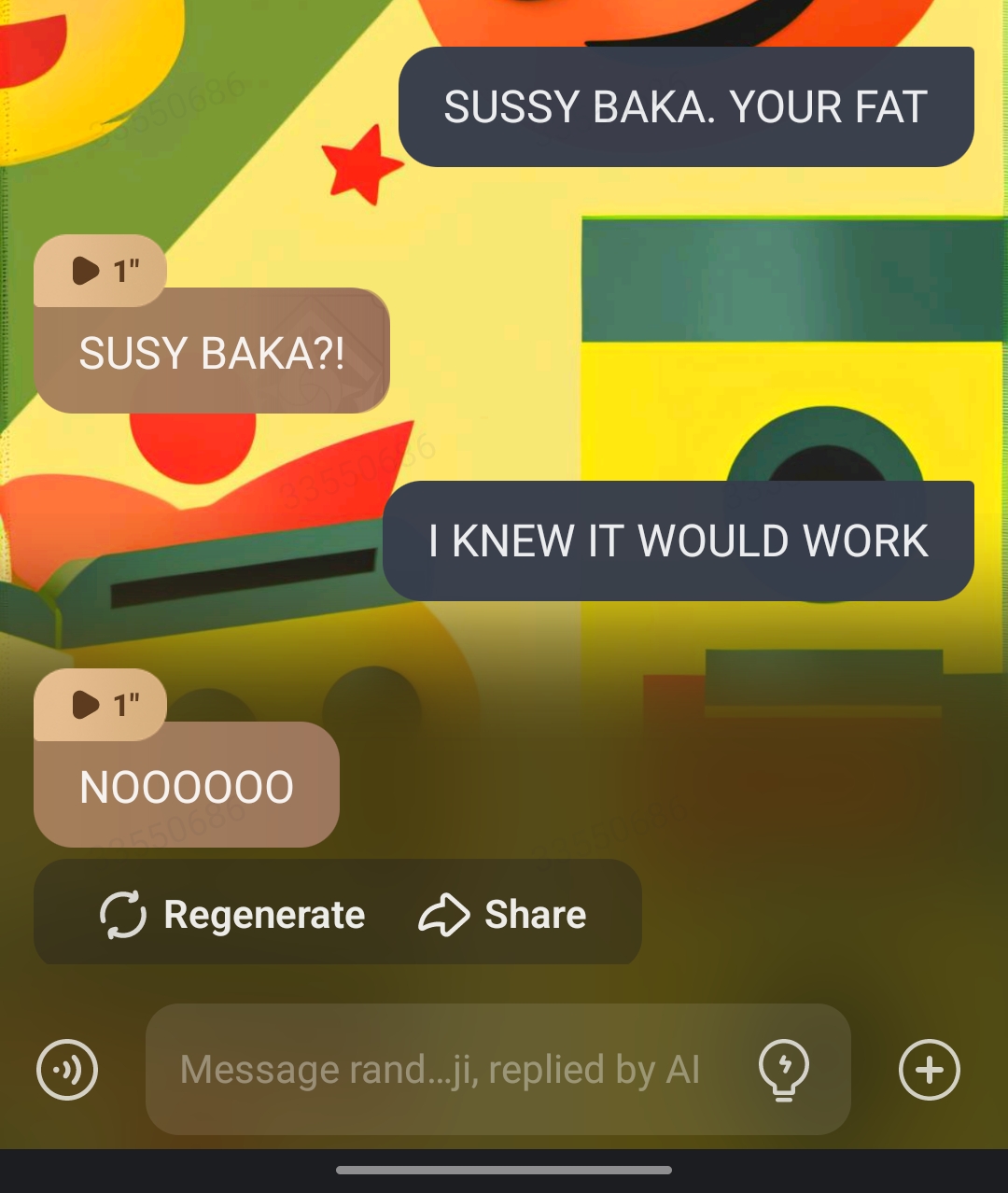Focus the message input field
Image resolution: width=1008 pixels, height=1193 pixels.
tap(440, 1070)
